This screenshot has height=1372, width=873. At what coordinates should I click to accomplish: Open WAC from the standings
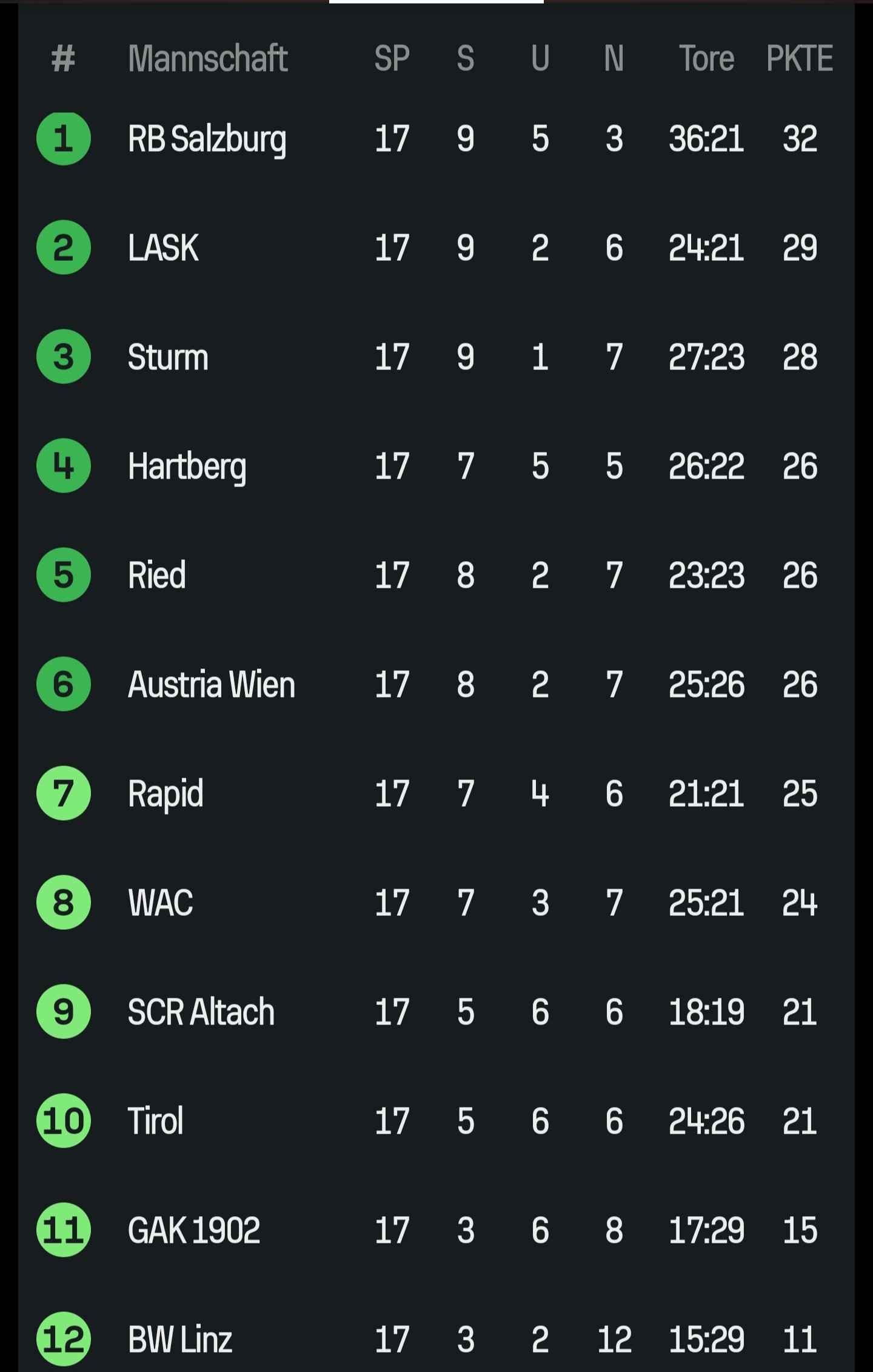pyautogui.click(x=161, y=903)
